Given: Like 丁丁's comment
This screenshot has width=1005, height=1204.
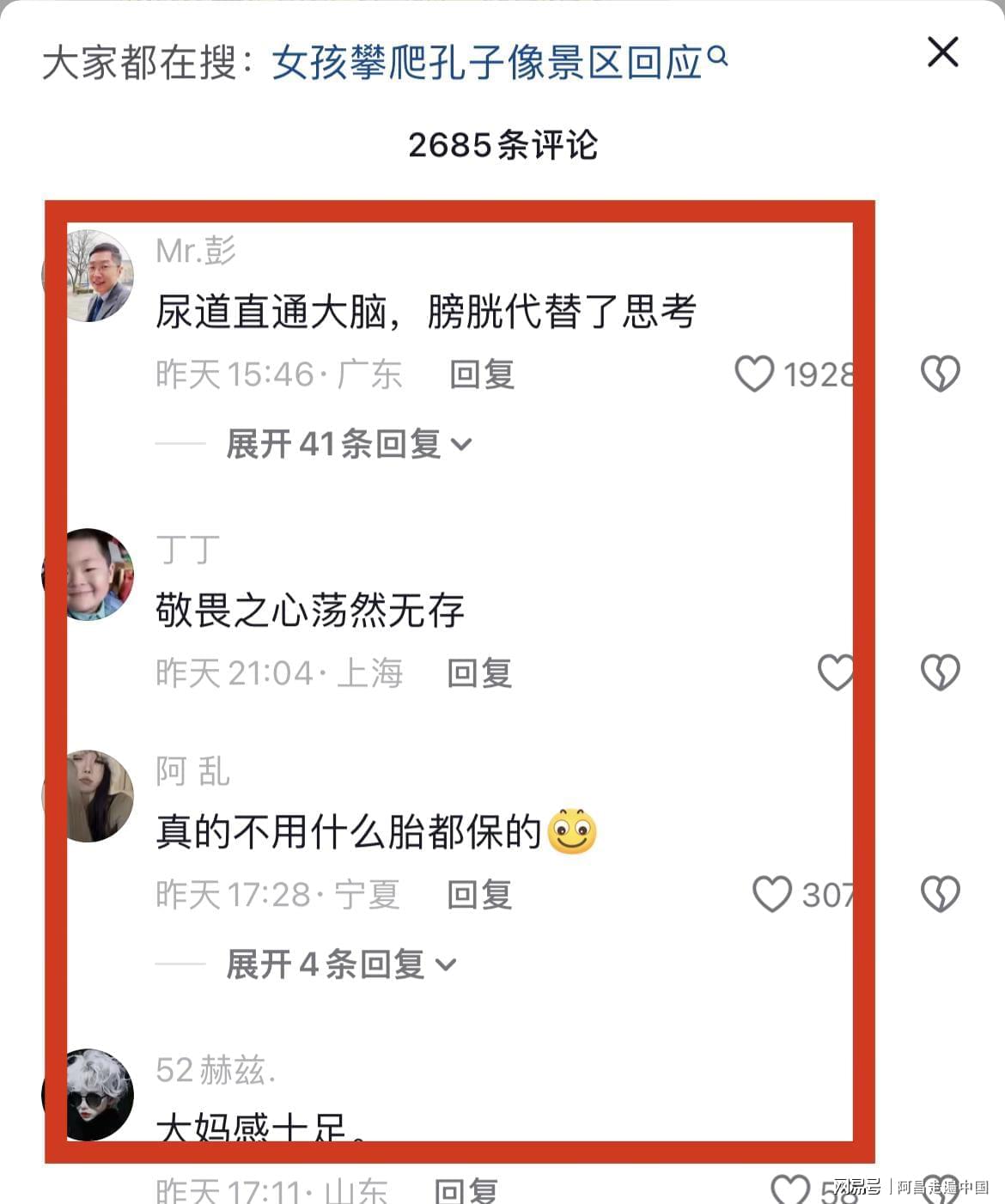Looking at the screenshot, I should (835, 672).
